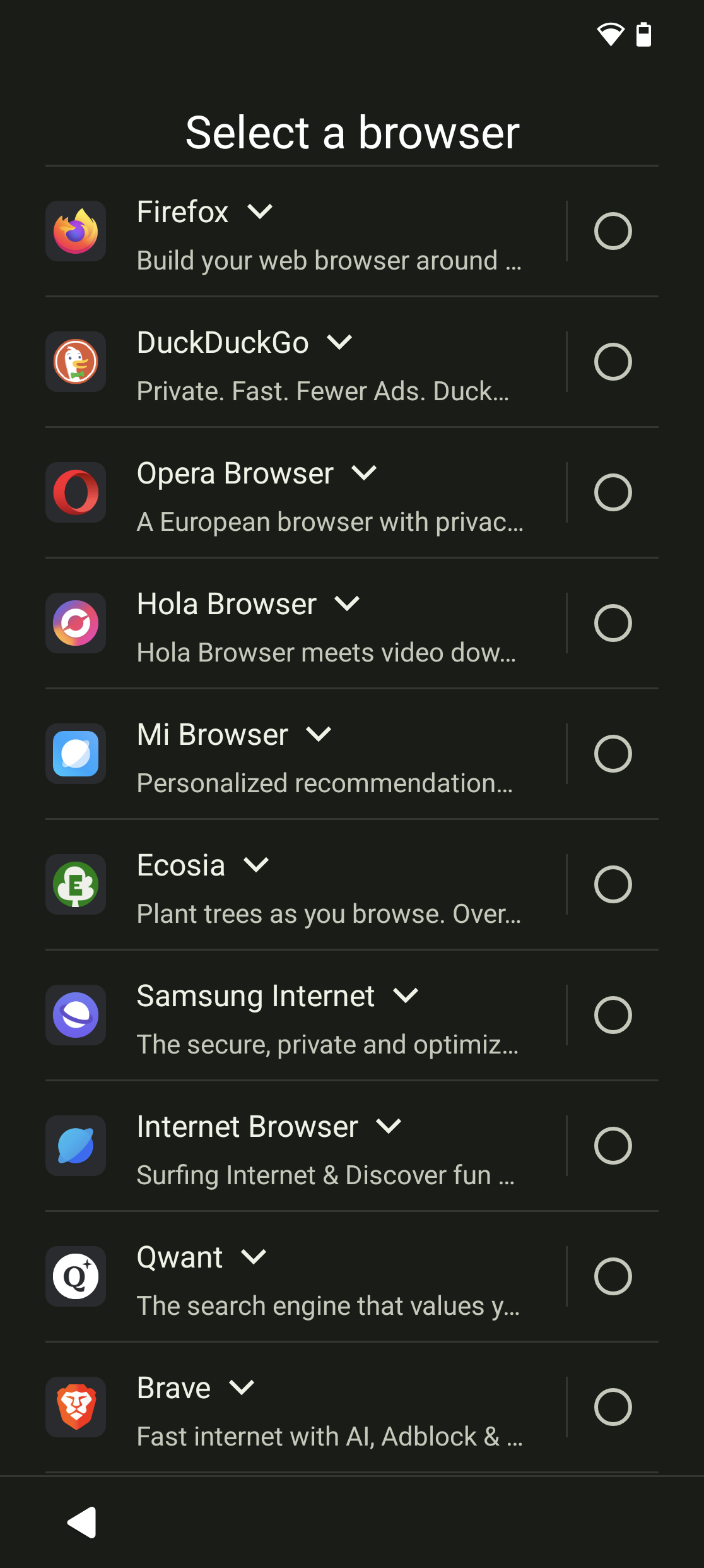
Task: Select the Internet Browser radio button
Action: point(613,1146)
